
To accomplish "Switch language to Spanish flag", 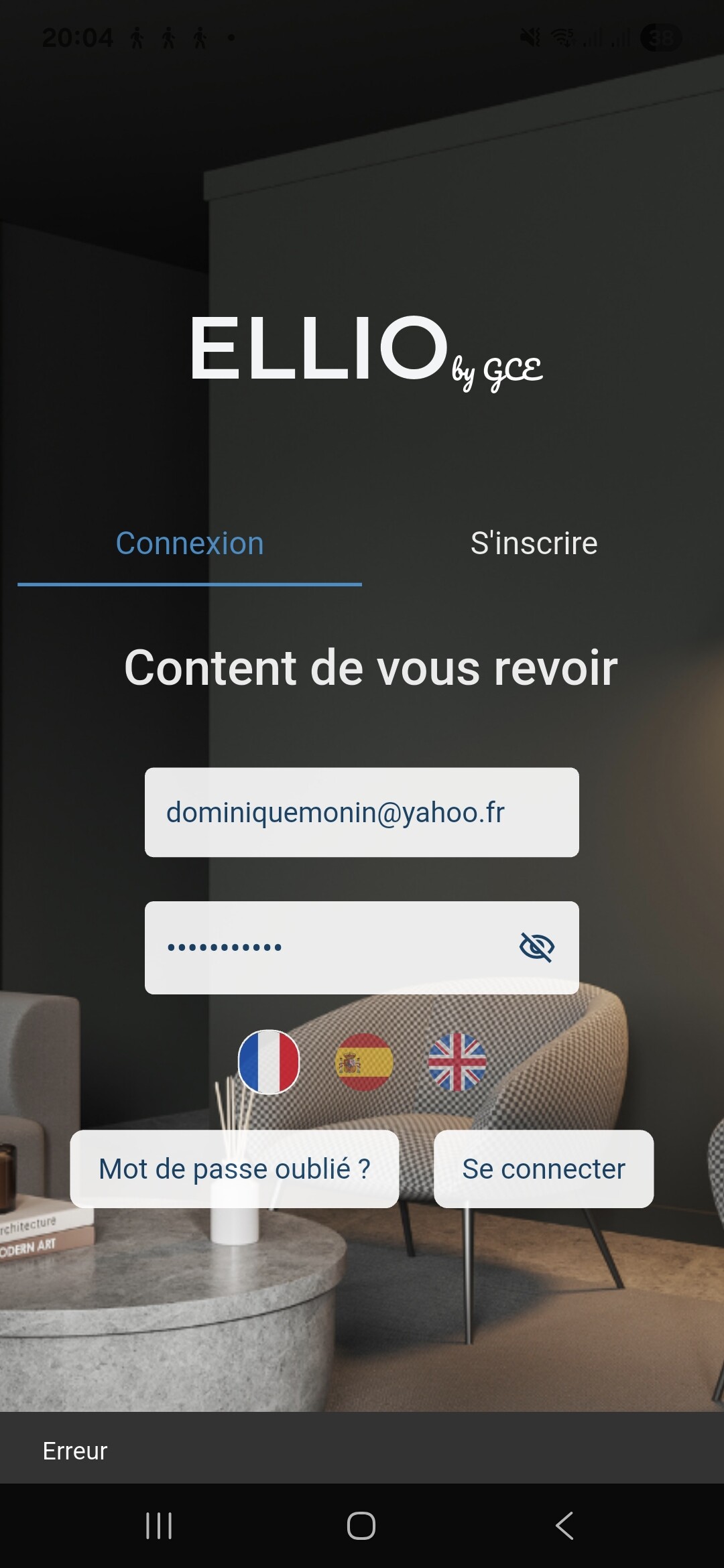I will (363, 1062).
